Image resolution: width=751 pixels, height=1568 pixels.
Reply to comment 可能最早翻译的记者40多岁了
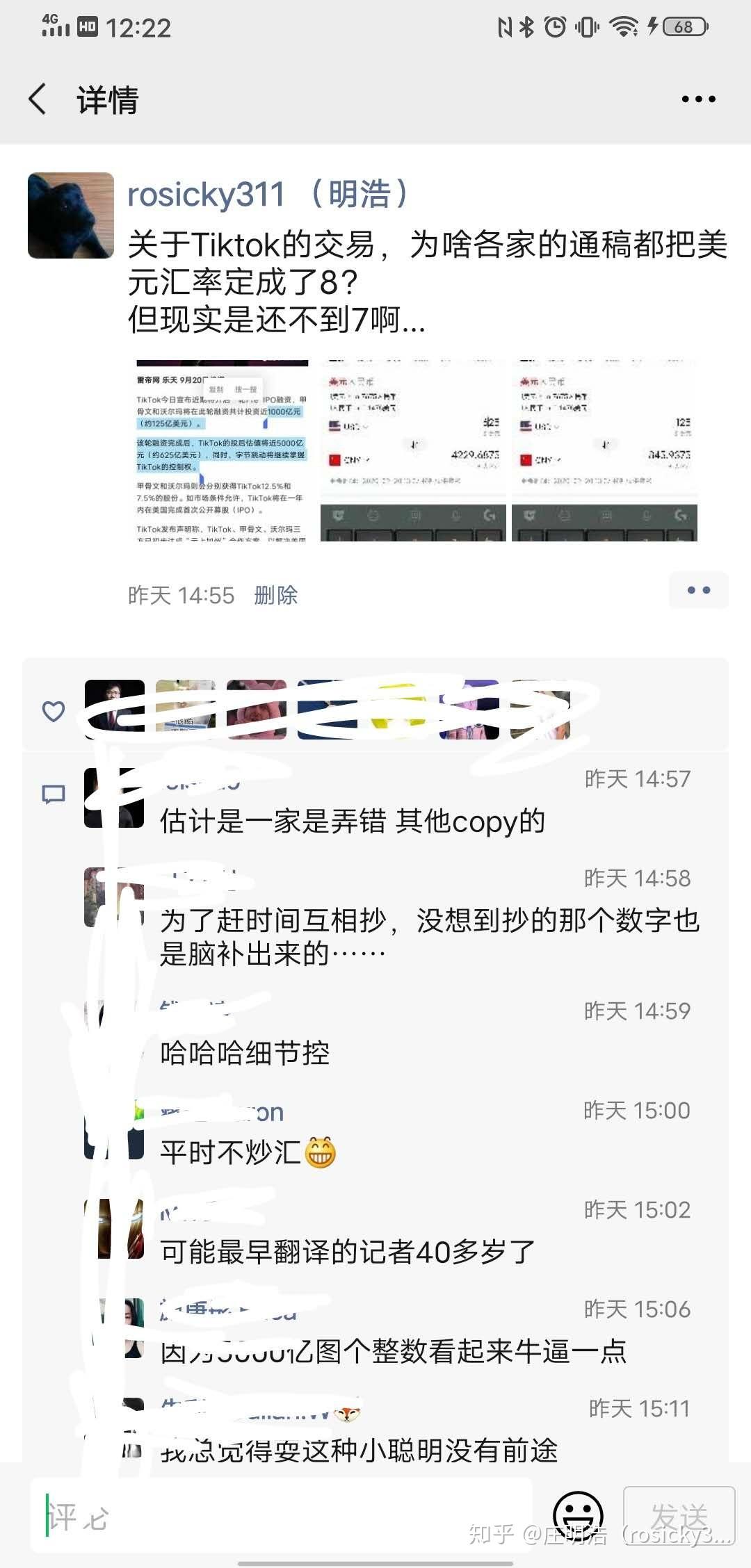click(x=348, y=1252)
